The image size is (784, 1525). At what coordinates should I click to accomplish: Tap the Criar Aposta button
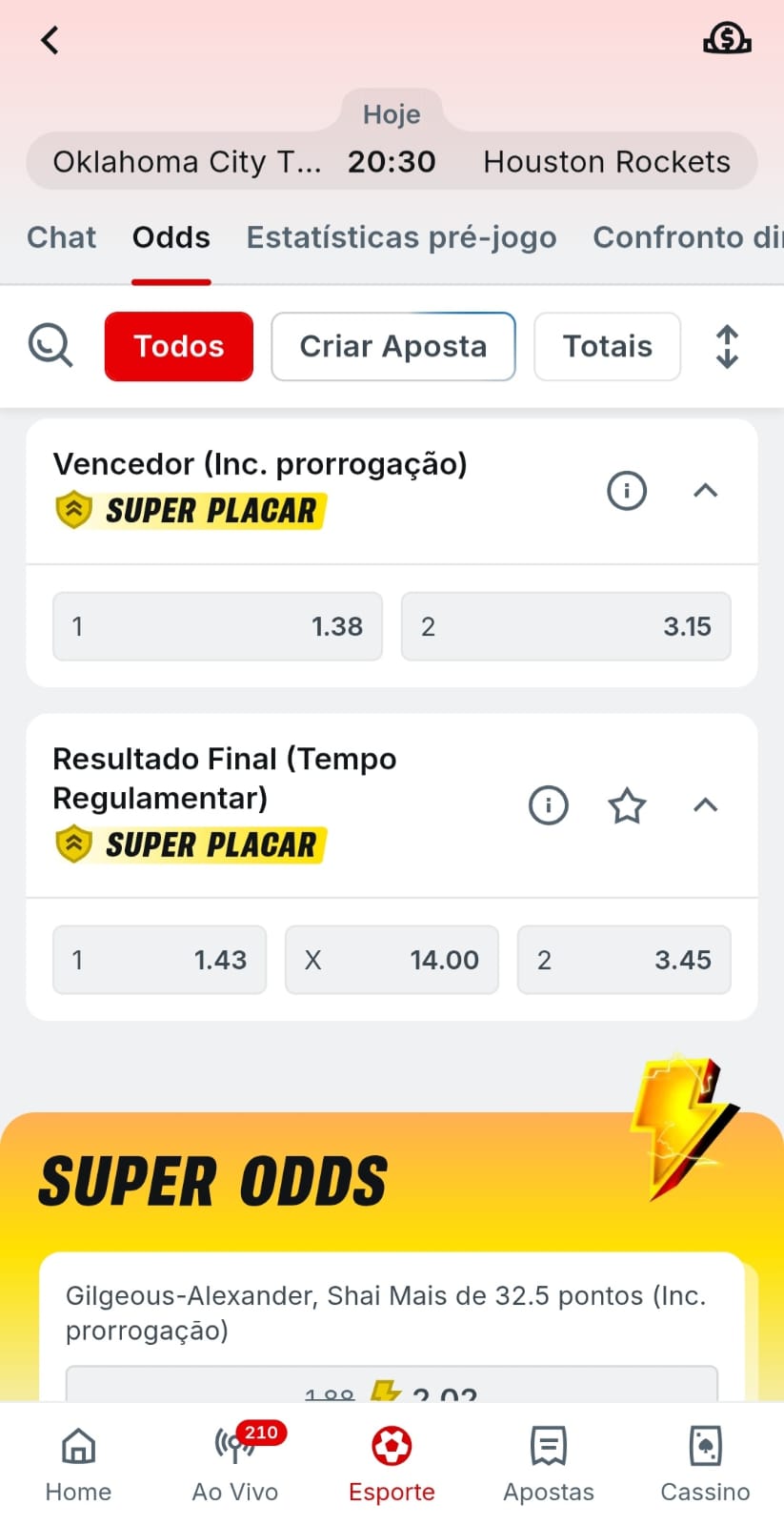tap(393, 346)
